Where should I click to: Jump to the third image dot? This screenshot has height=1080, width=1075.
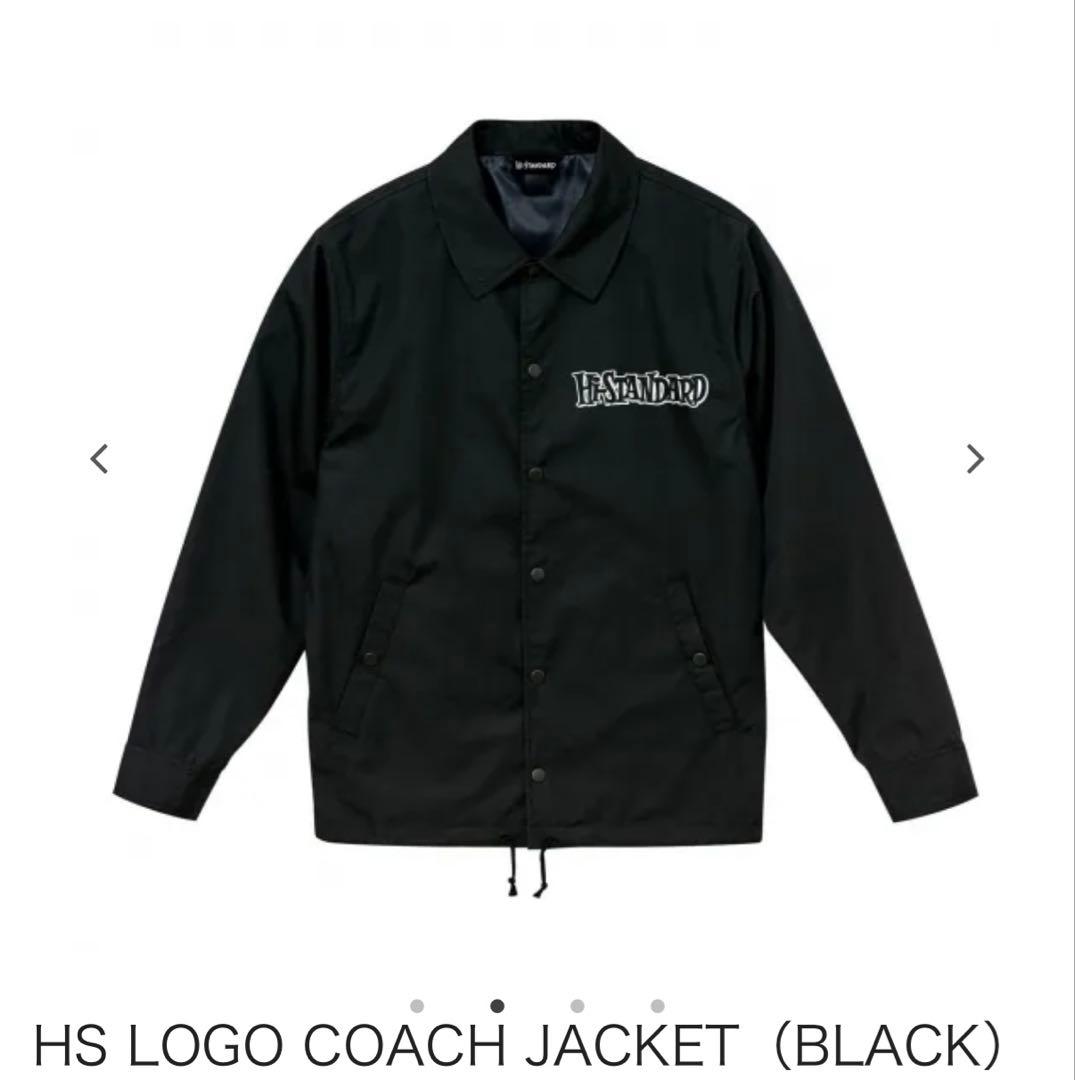point(577,1006)
